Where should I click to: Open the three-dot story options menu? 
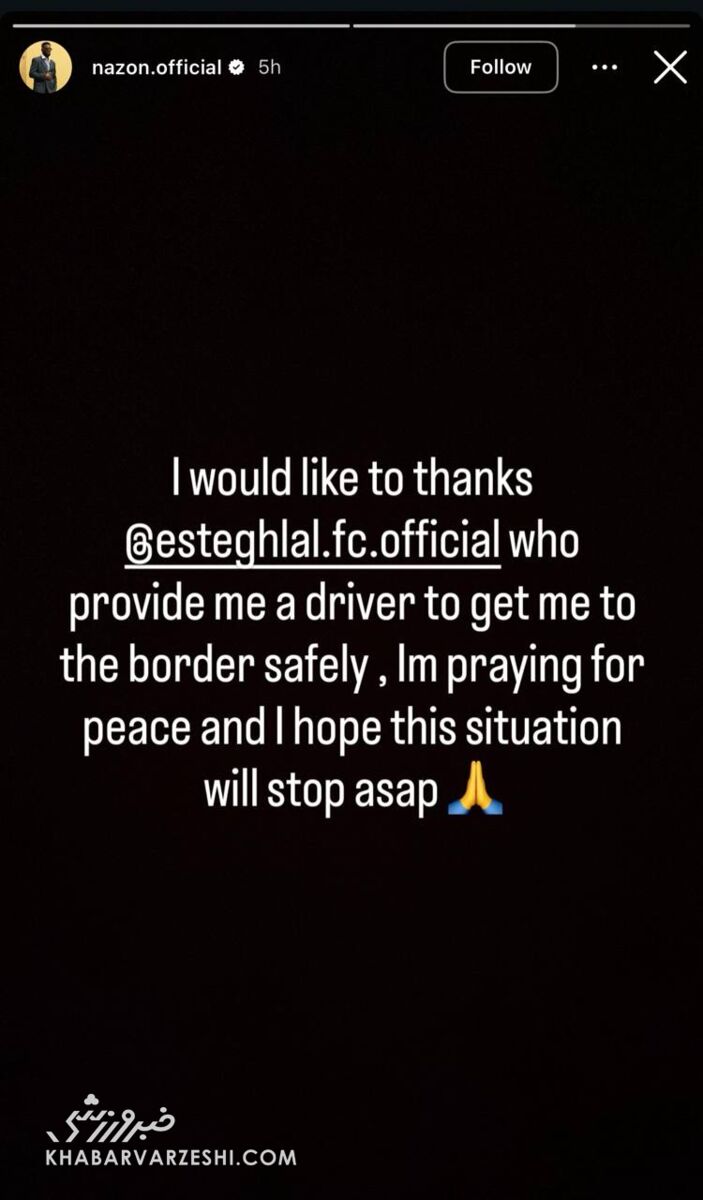coord(605,67)
